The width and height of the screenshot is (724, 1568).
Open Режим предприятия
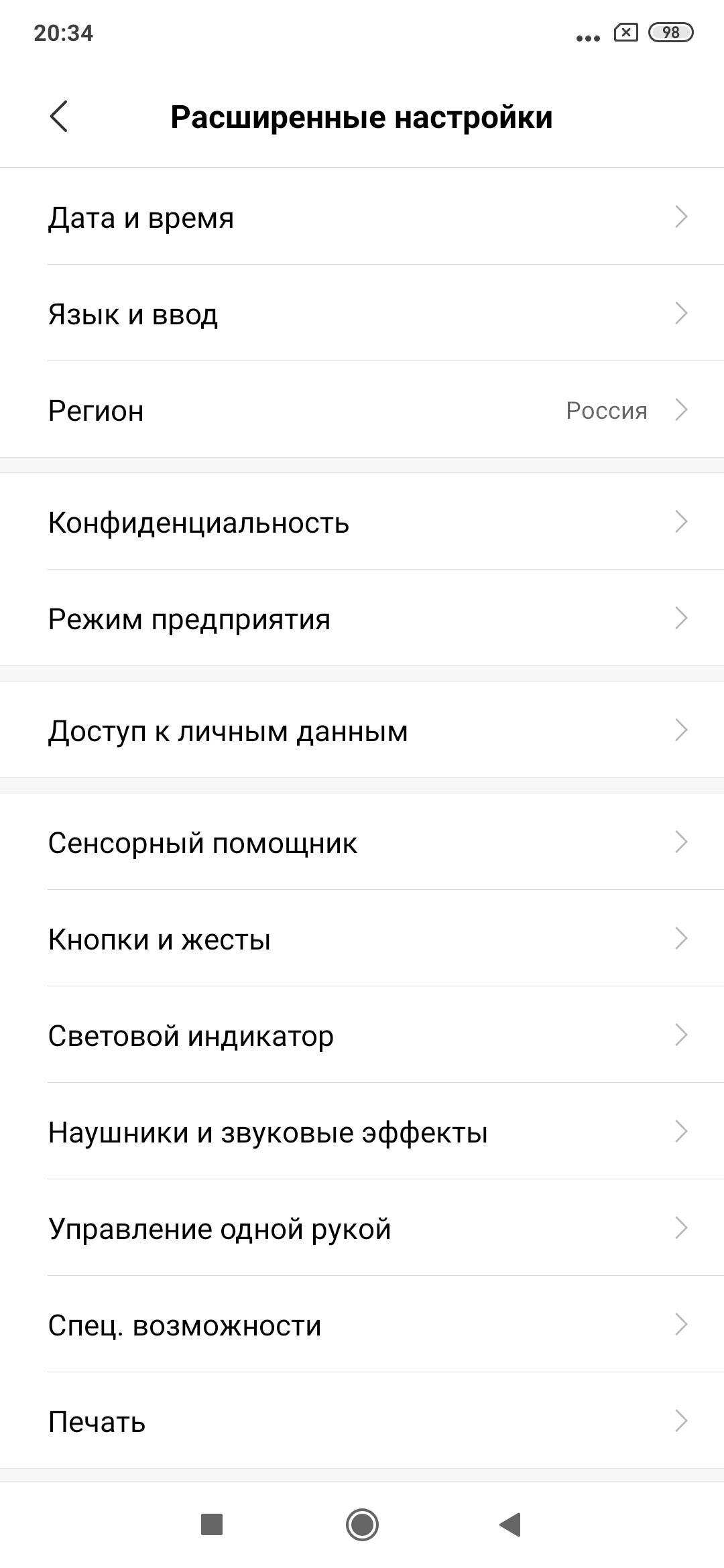[362, 618]
